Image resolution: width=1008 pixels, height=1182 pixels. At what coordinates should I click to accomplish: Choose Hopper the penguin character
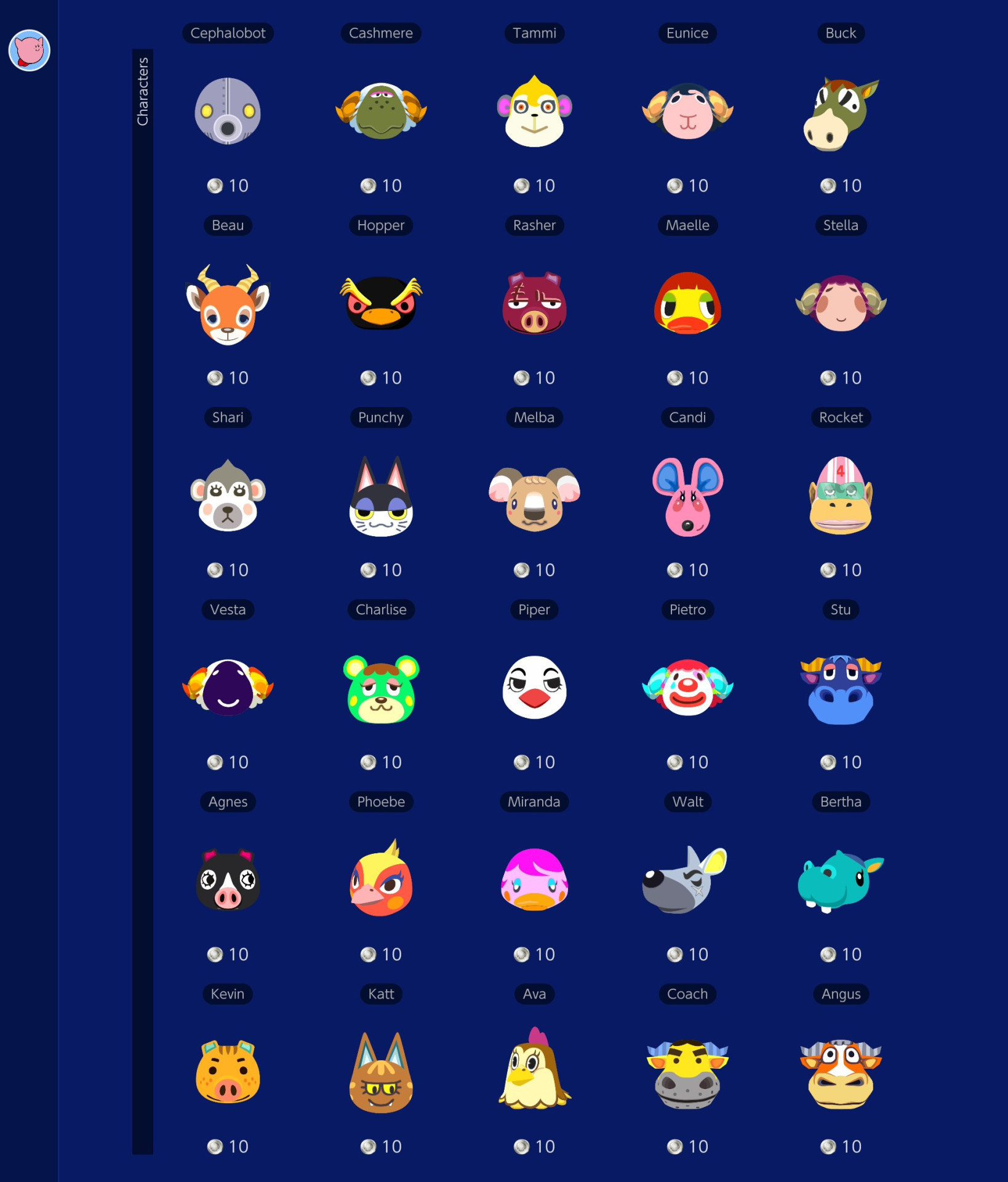pyautogui.click(x=381, y=304)
